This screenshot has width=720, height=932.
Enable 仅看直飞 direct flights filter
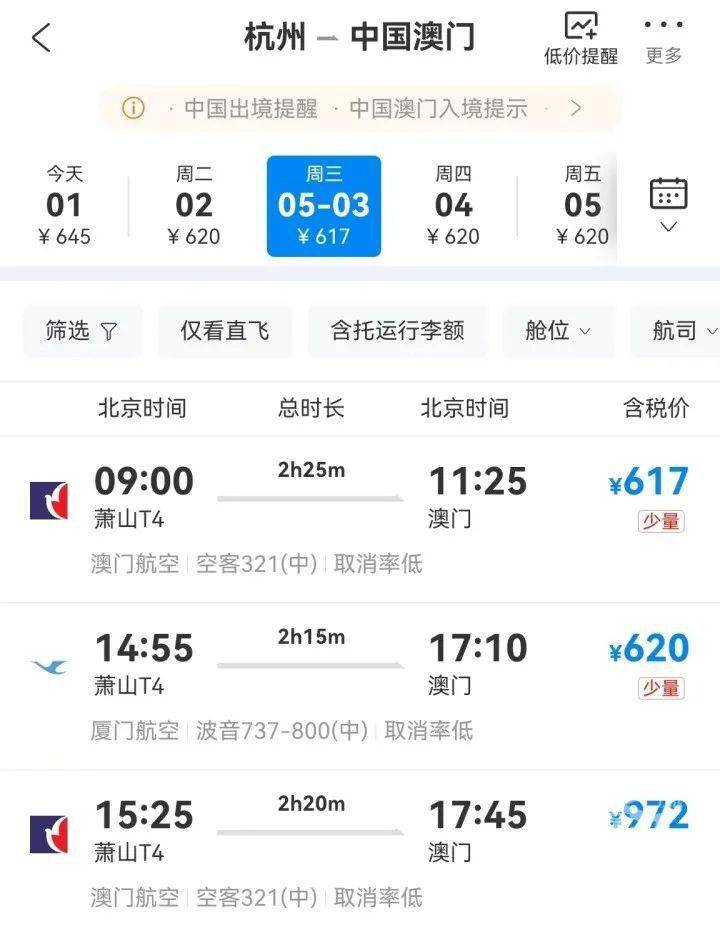pyautogui.click(x=225, y=330)
